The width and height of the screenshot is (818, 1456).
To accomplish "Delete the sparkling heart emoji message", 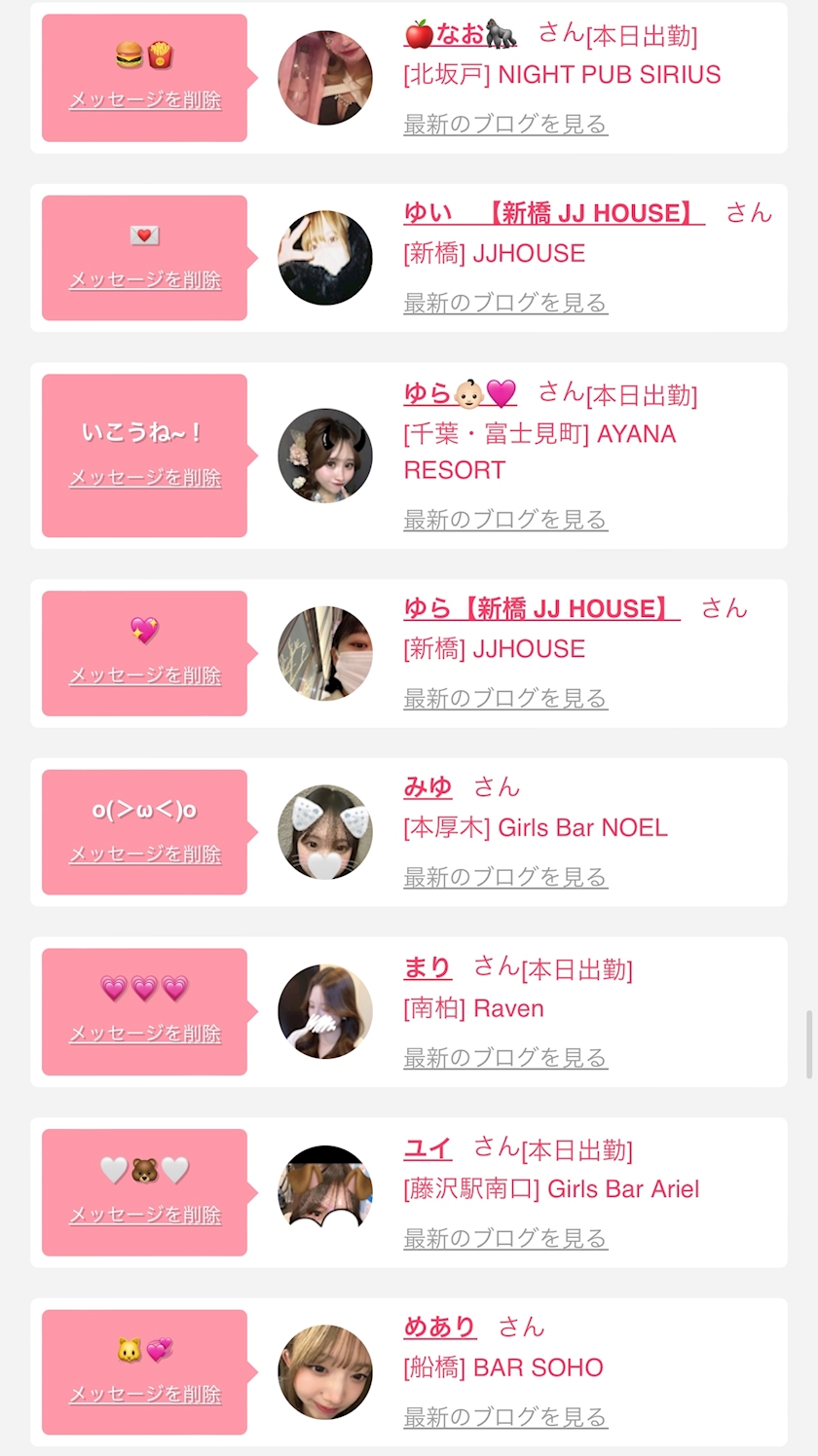I will [x=145, y=675].
